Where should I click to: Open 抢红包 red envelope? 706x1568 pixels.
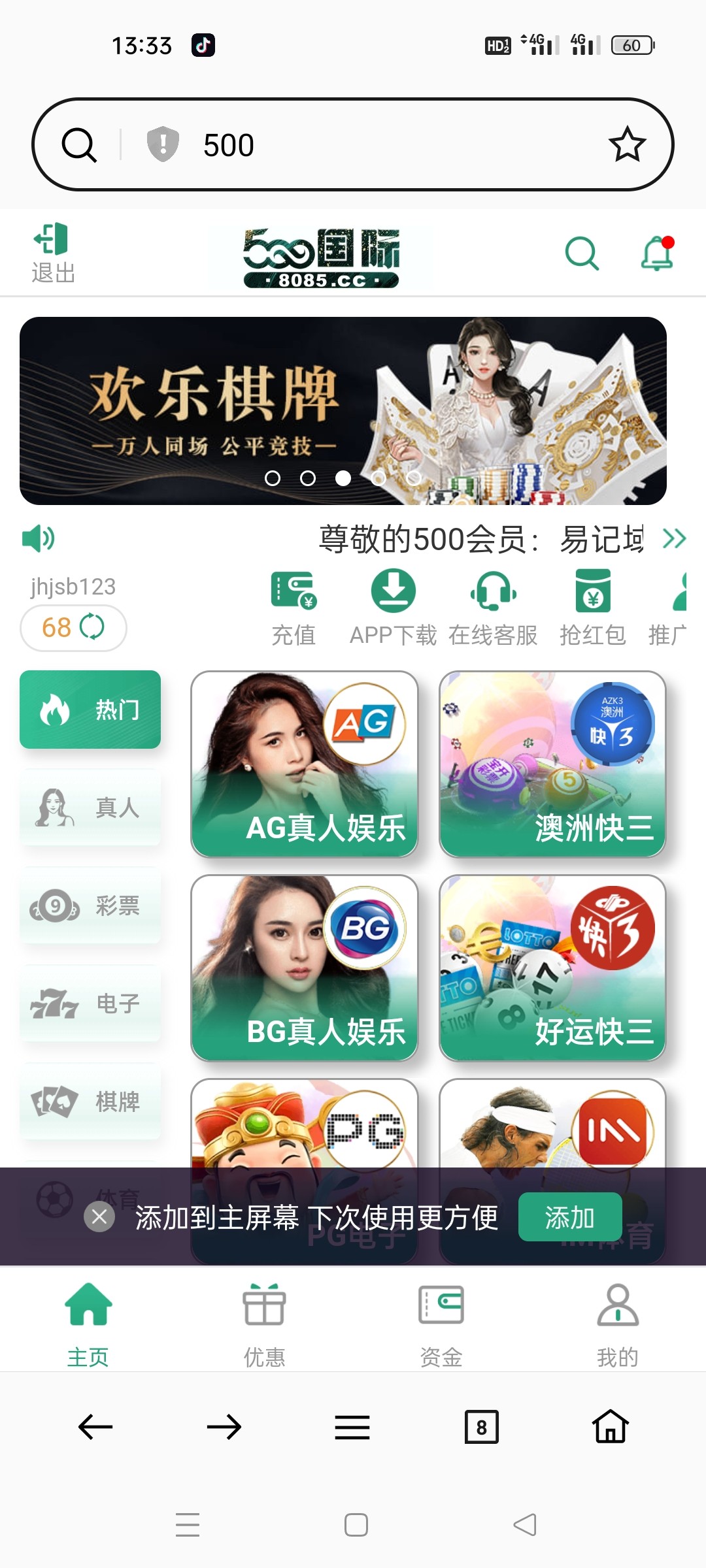pyautogui.click(x=592, y=606)
